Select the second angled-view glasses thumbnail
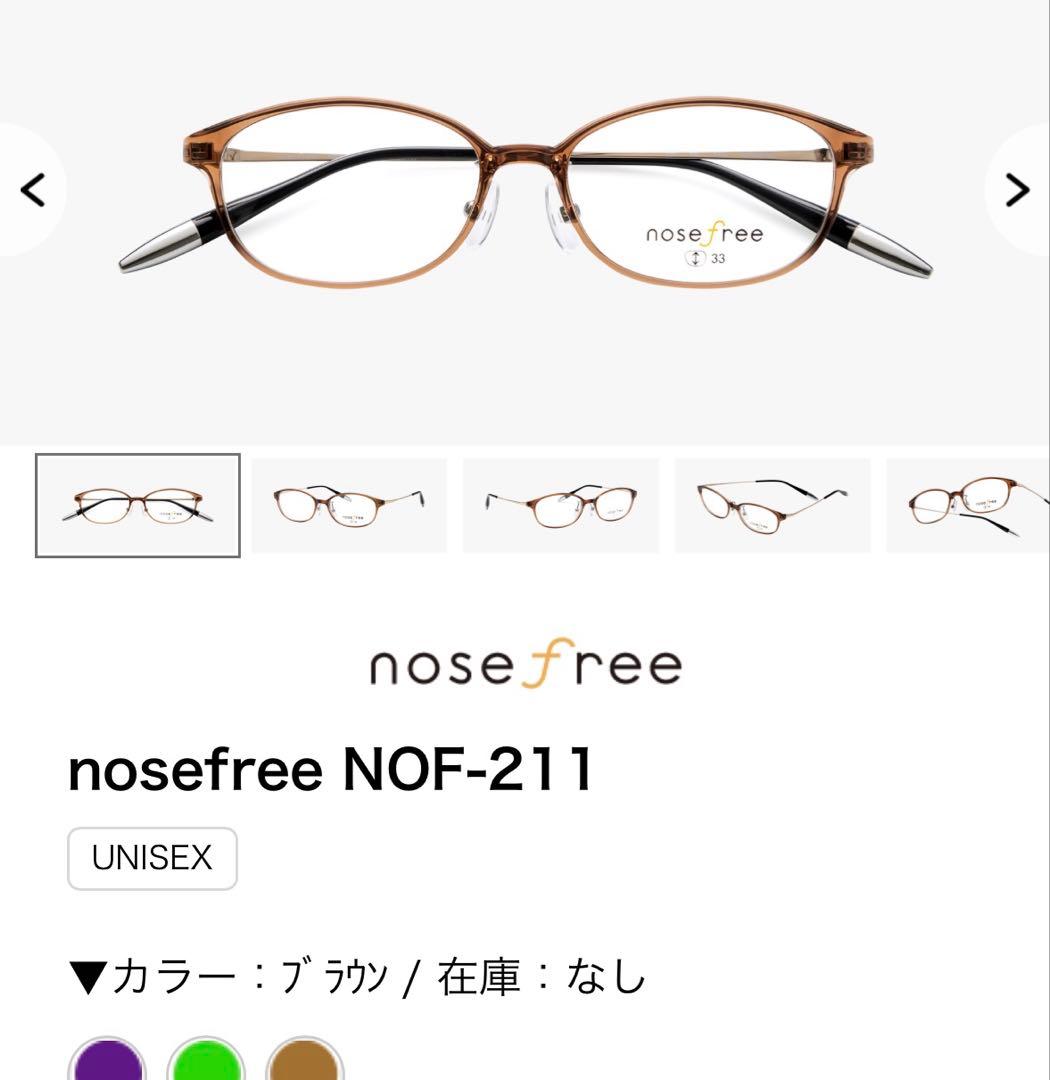1050x1080 pixels. click(x=348, y=505)
